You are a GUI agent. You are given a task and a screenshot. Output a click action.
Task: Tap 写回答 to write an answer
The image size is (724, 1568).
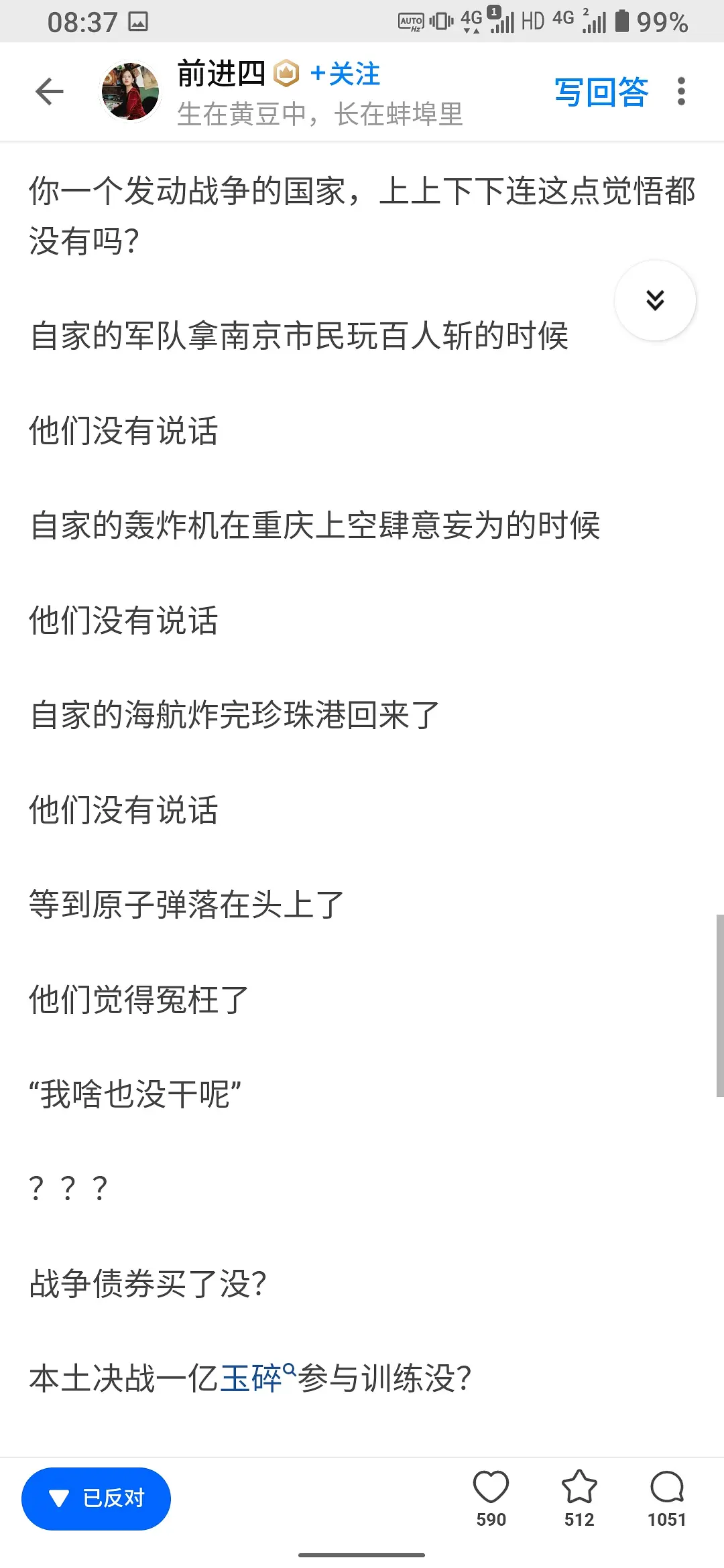point(601,92)
